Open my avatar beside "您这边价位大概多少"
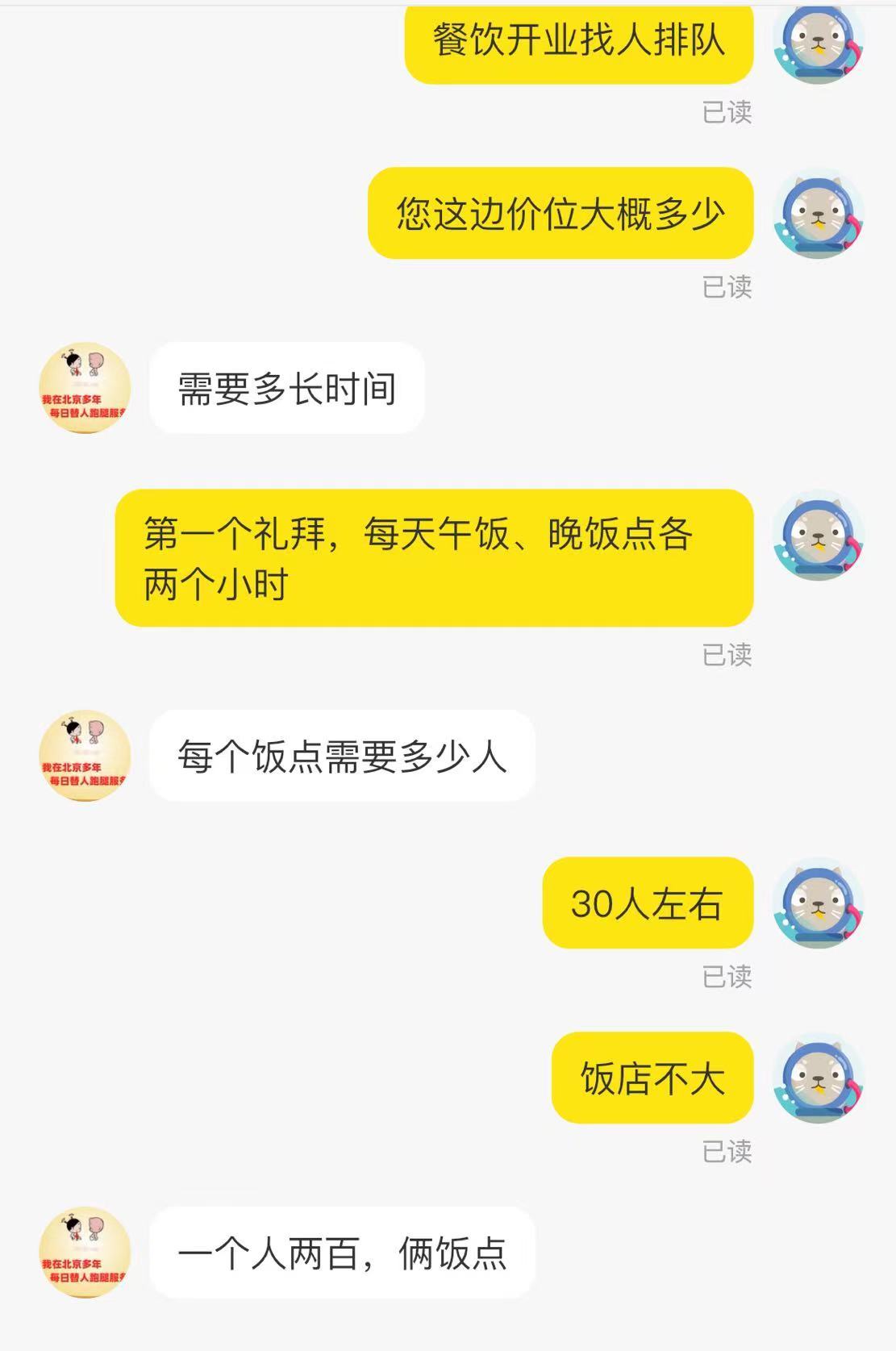 [819, 214]
